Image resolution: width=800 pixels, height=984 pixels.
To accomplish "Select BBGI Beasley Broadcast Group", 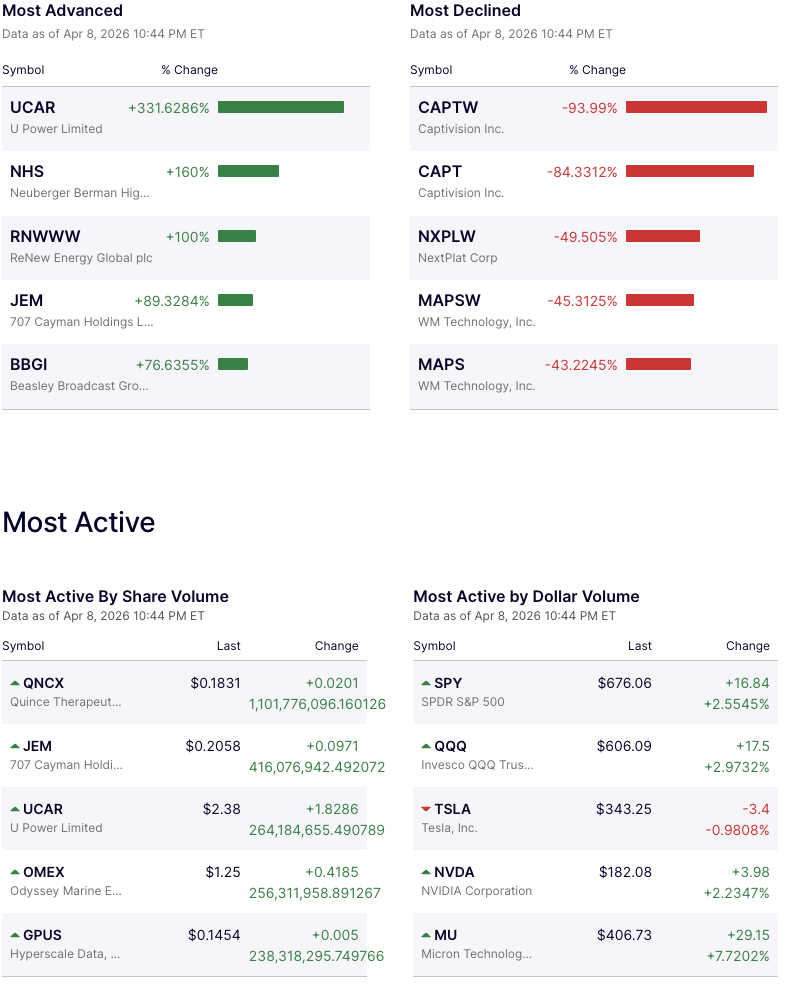I will (x=29, y=365).
